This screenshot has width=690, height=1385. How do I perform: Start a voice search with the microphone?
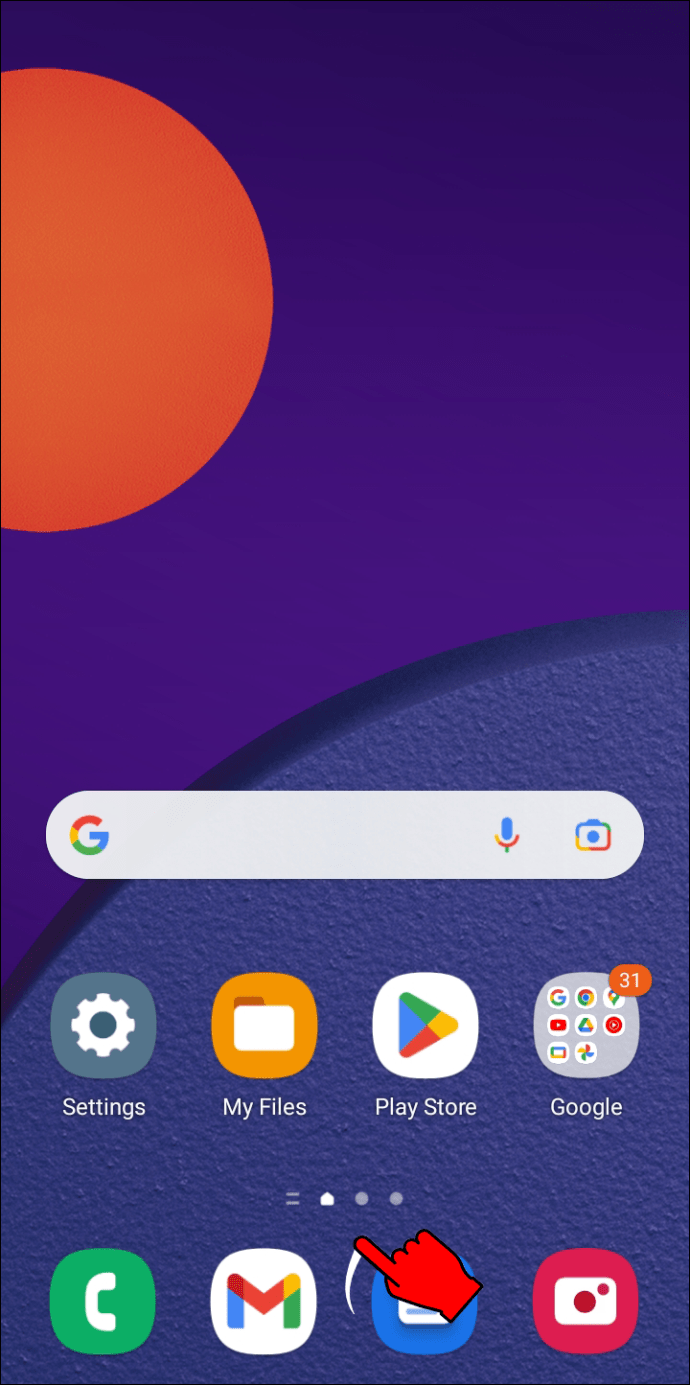coord(507,835)
